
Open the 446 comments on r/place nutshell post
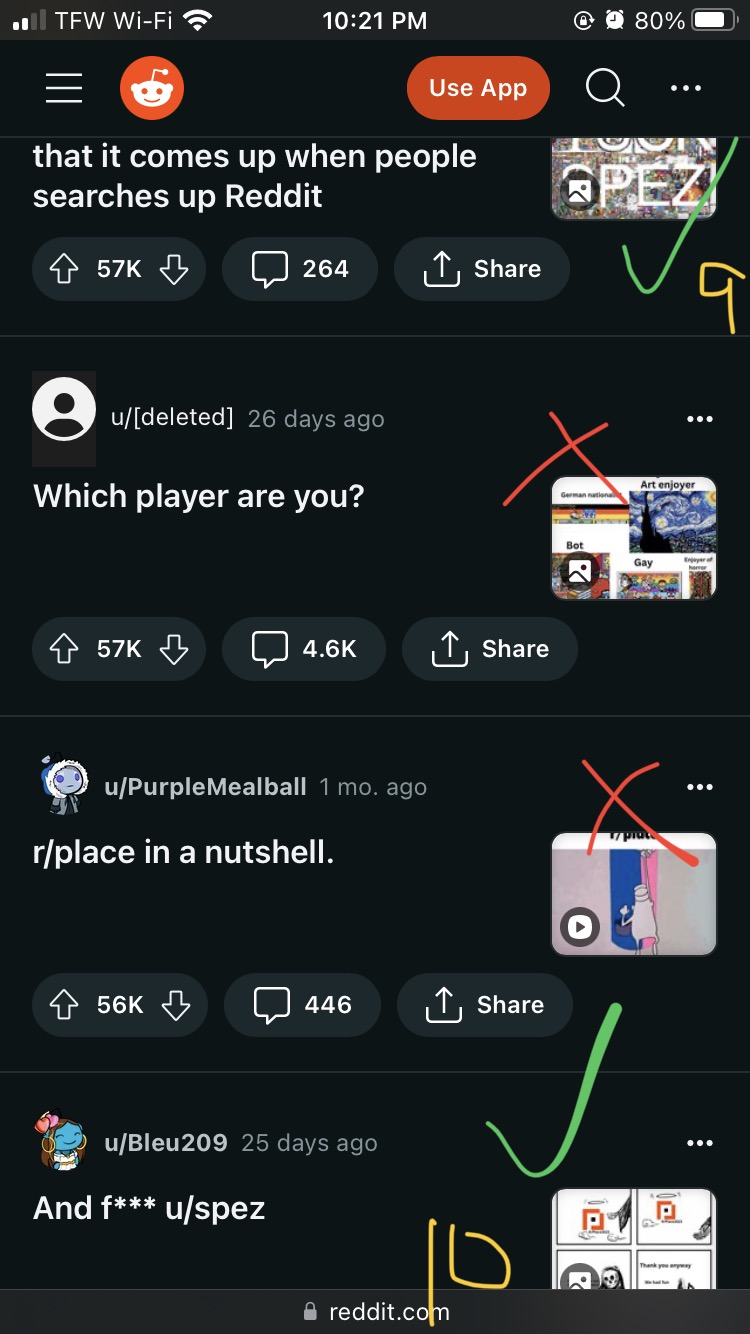(303, 1005)
